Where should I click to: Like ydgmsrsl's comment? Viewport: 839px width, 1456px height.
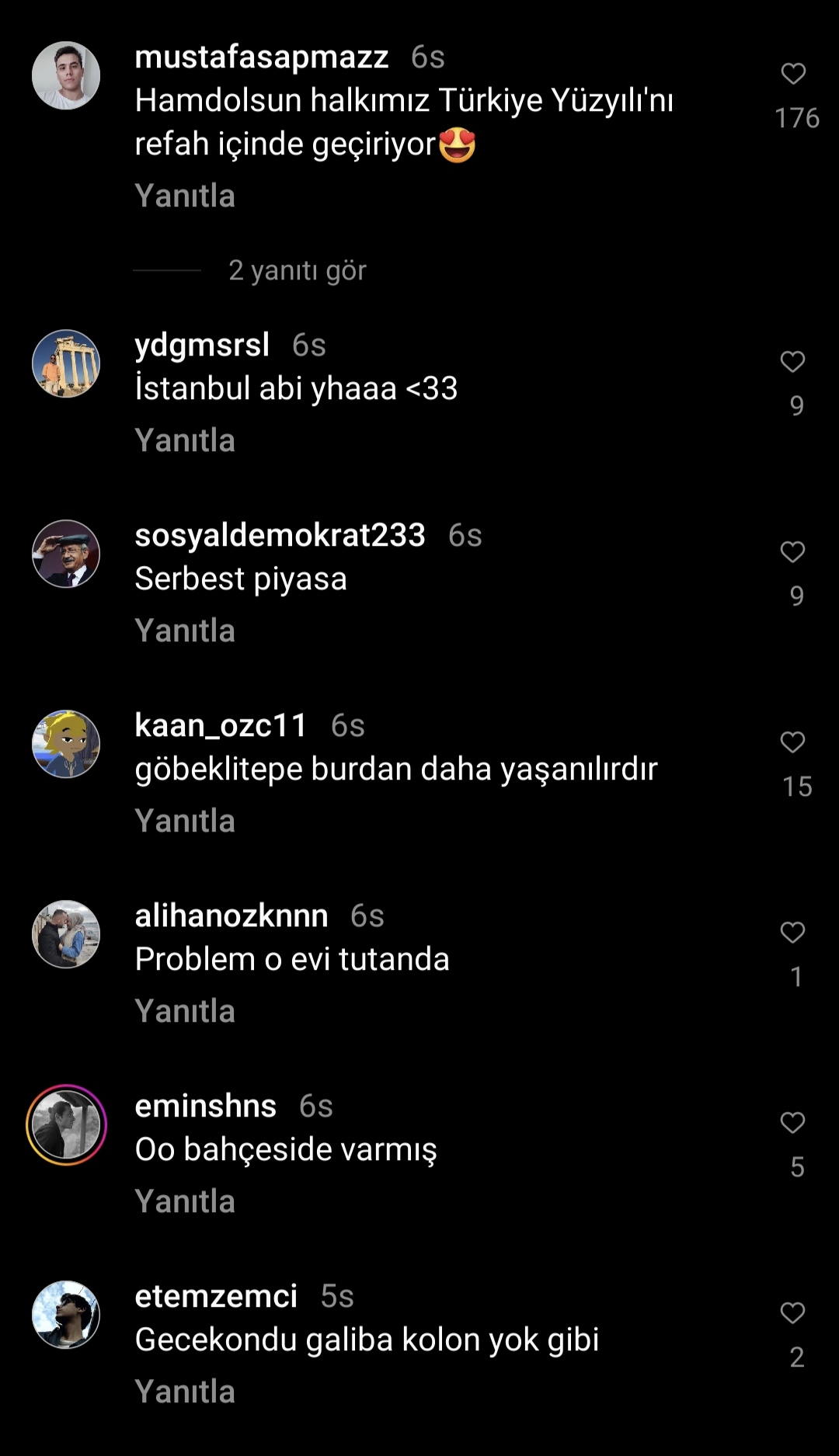792,362
